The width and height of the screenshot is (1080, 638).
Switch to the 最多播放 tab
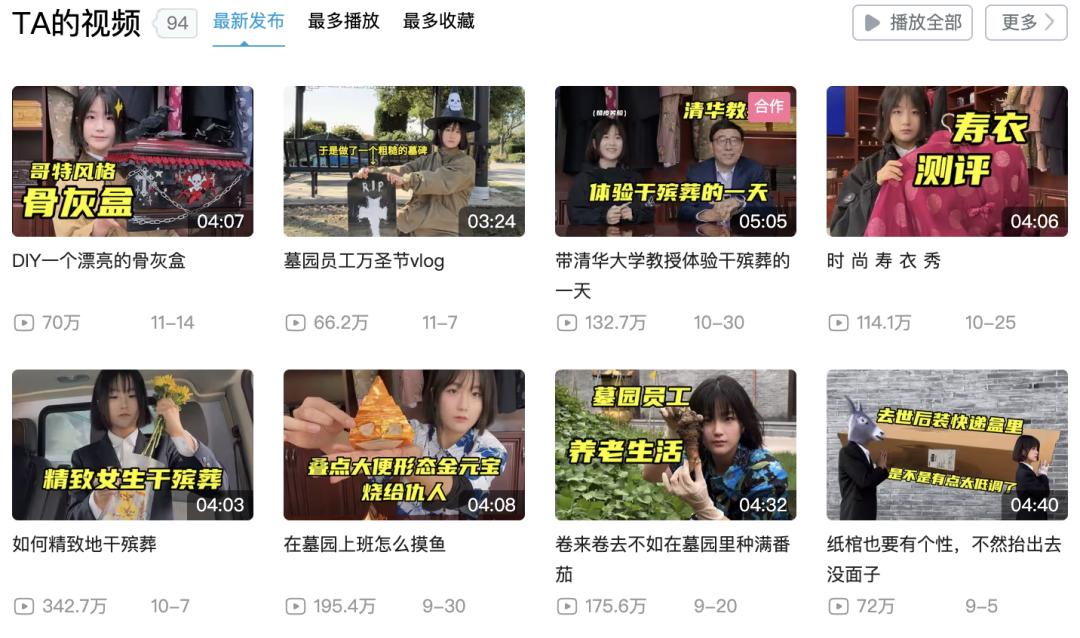pos(343,21)
